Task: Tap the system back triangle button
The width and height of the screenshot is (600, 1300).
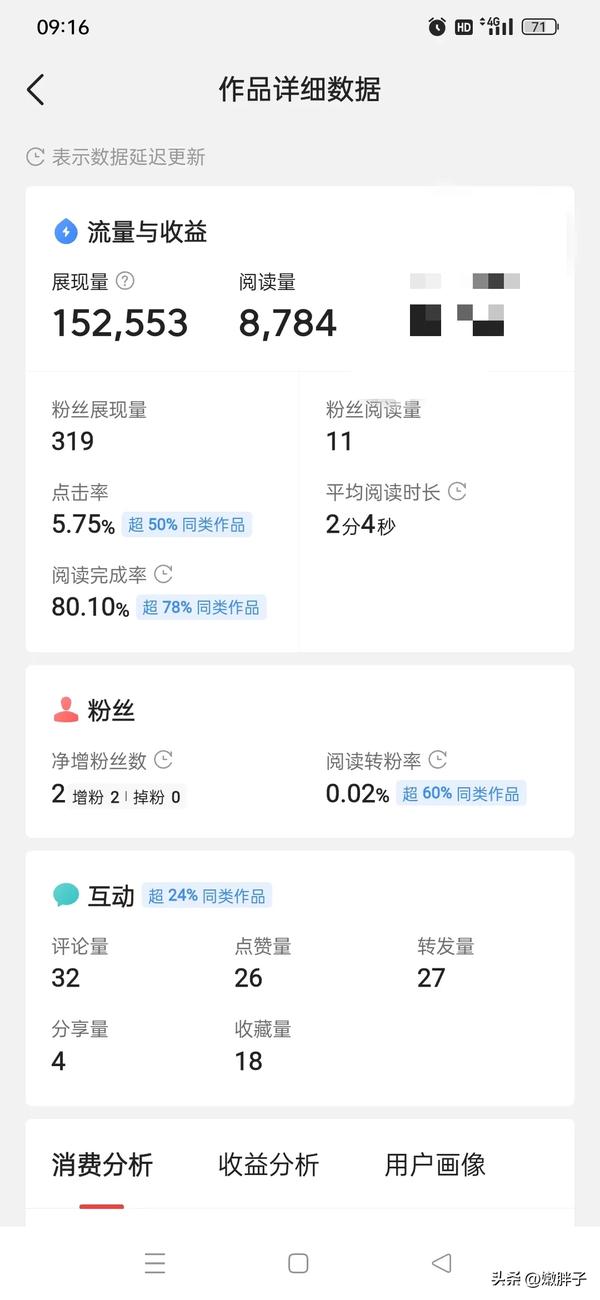Action: (x=441, y=1263)
